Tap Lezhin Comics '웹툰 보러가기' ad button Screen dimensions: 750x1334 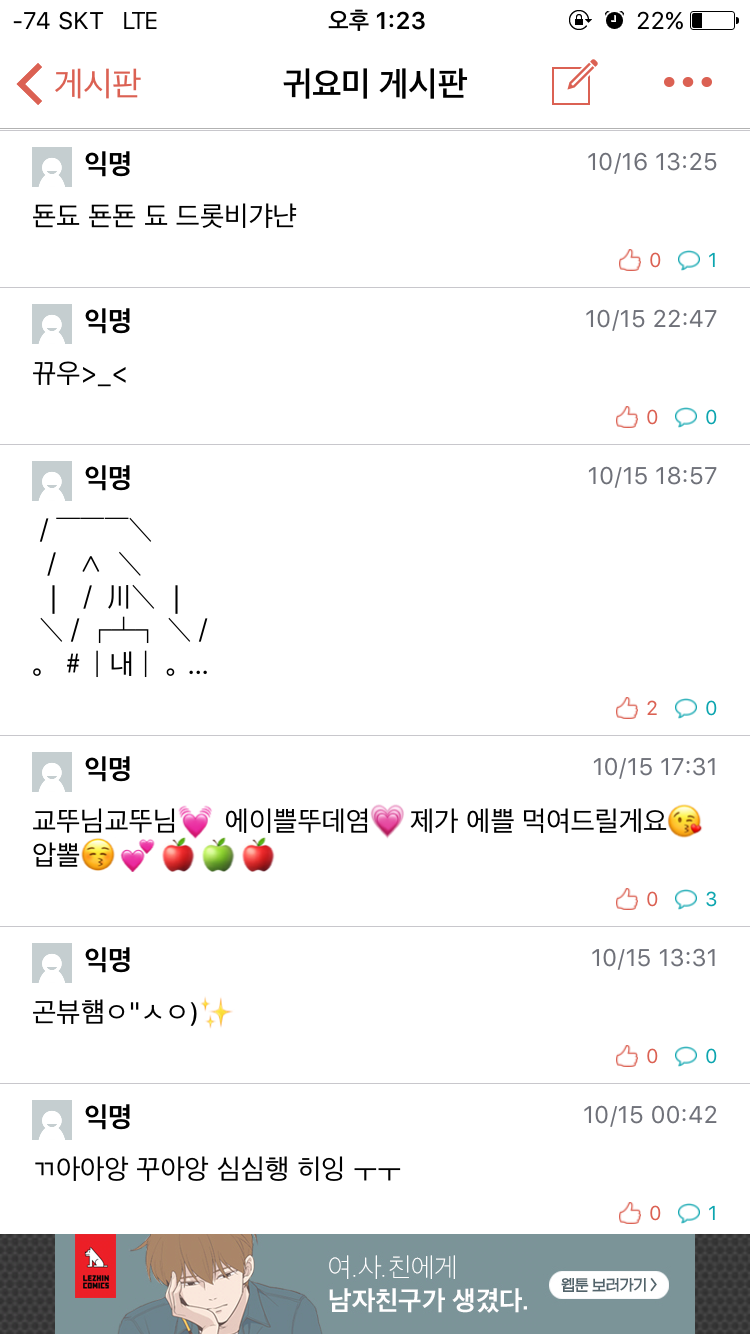(x=608, y=1284)
